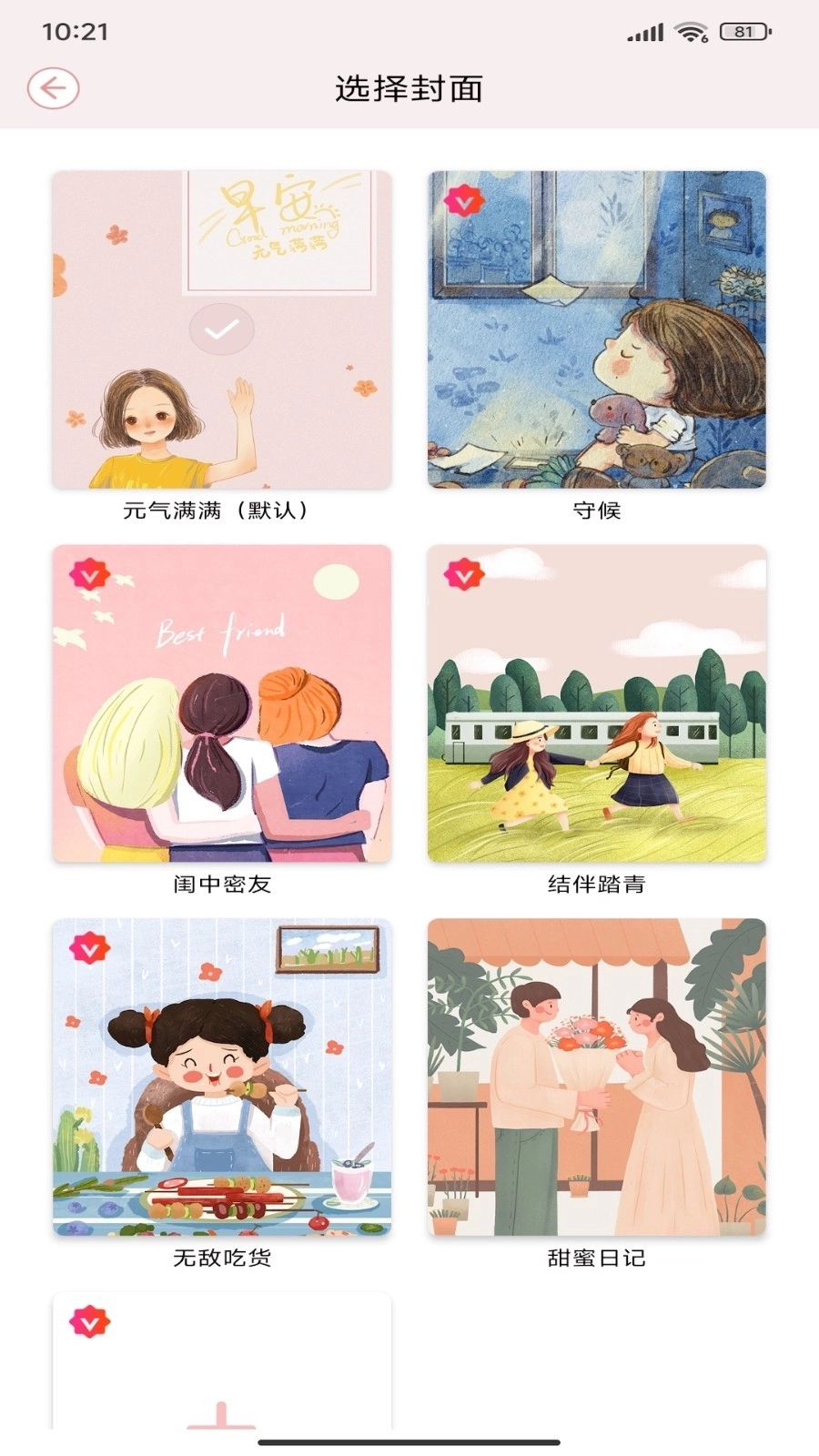Select the 元气满满 default cover
The width and height of the screenshot is (819, 1456).
click(x=221, y=329)
